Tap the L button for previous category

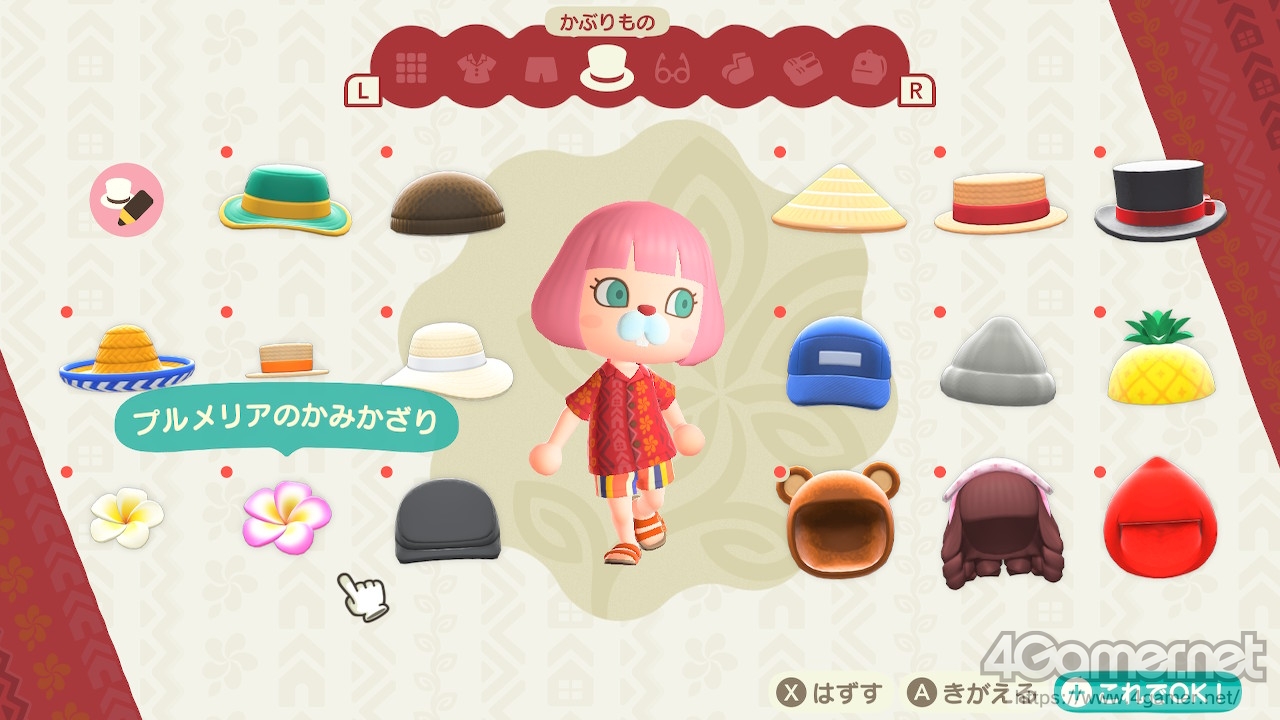point(362,91)
